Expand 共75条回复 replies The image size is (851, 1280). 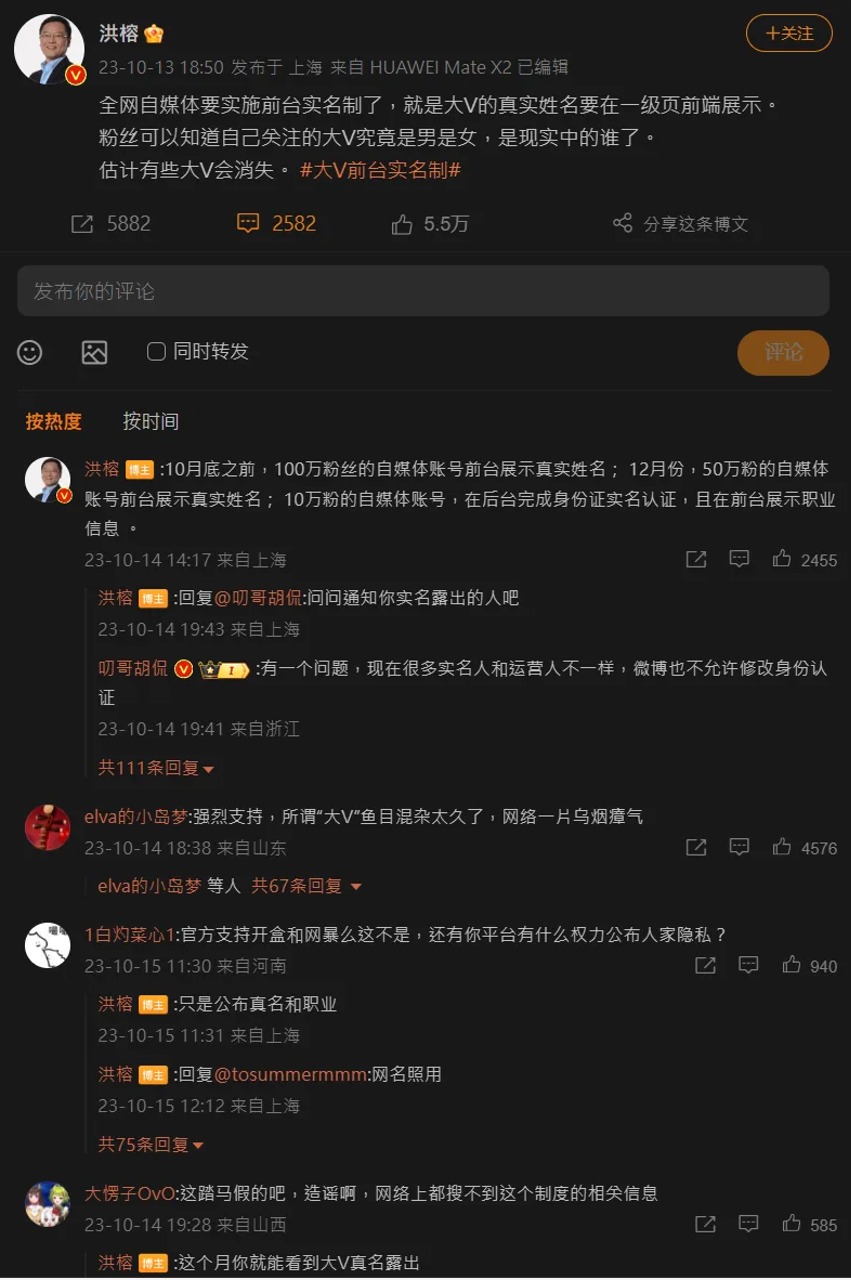coord(151,1144)
